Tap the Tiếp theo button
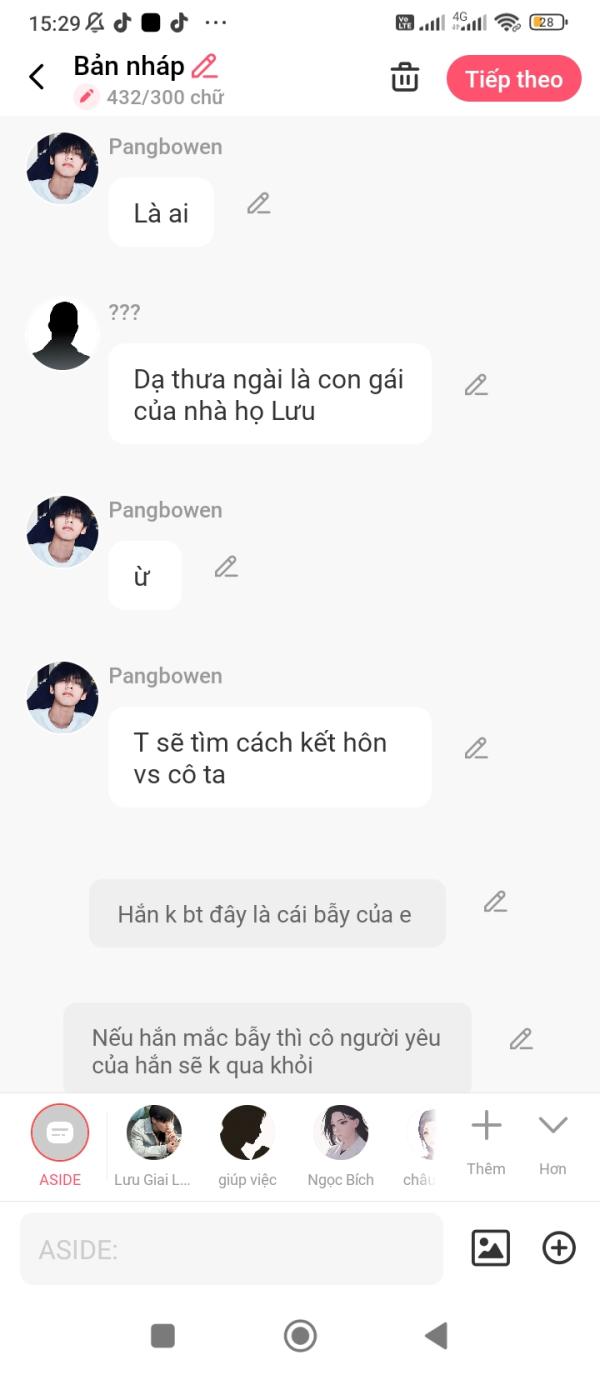Viewport: 600px width, 1375px height. pos(514,79)
